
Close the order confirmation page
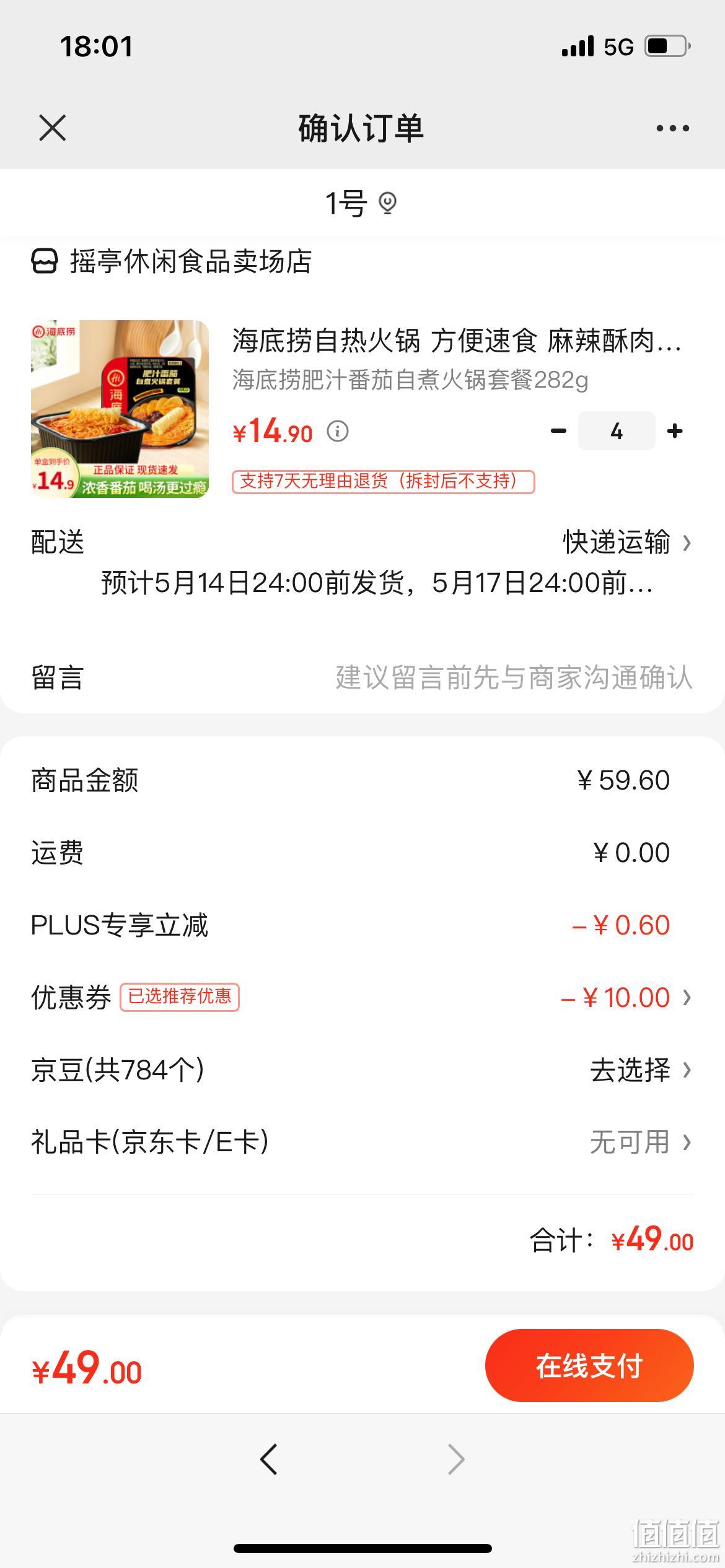pos(52,128)
